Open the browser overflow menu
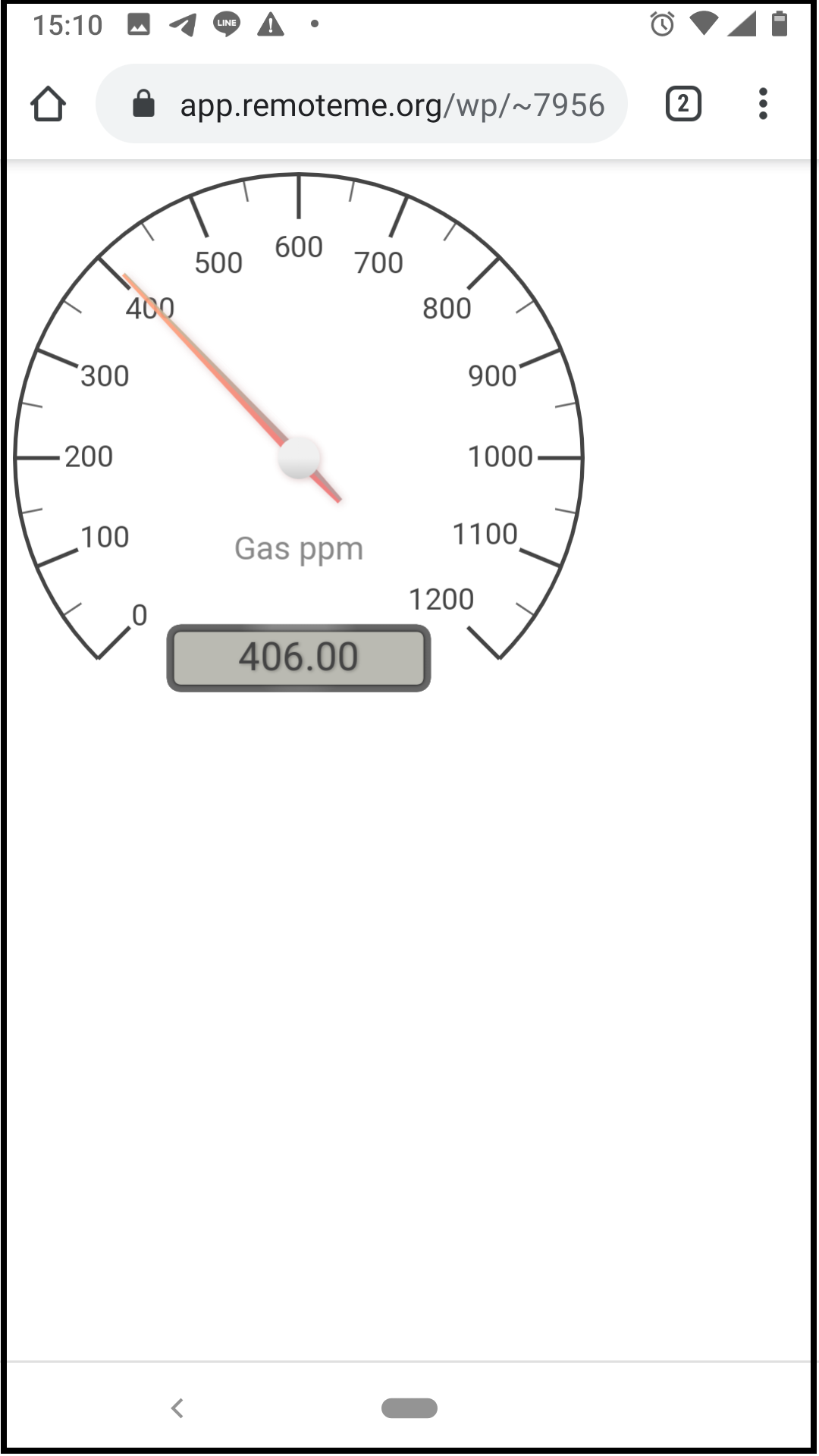This screenshot has height=1456, width=819. pos(763,104)
